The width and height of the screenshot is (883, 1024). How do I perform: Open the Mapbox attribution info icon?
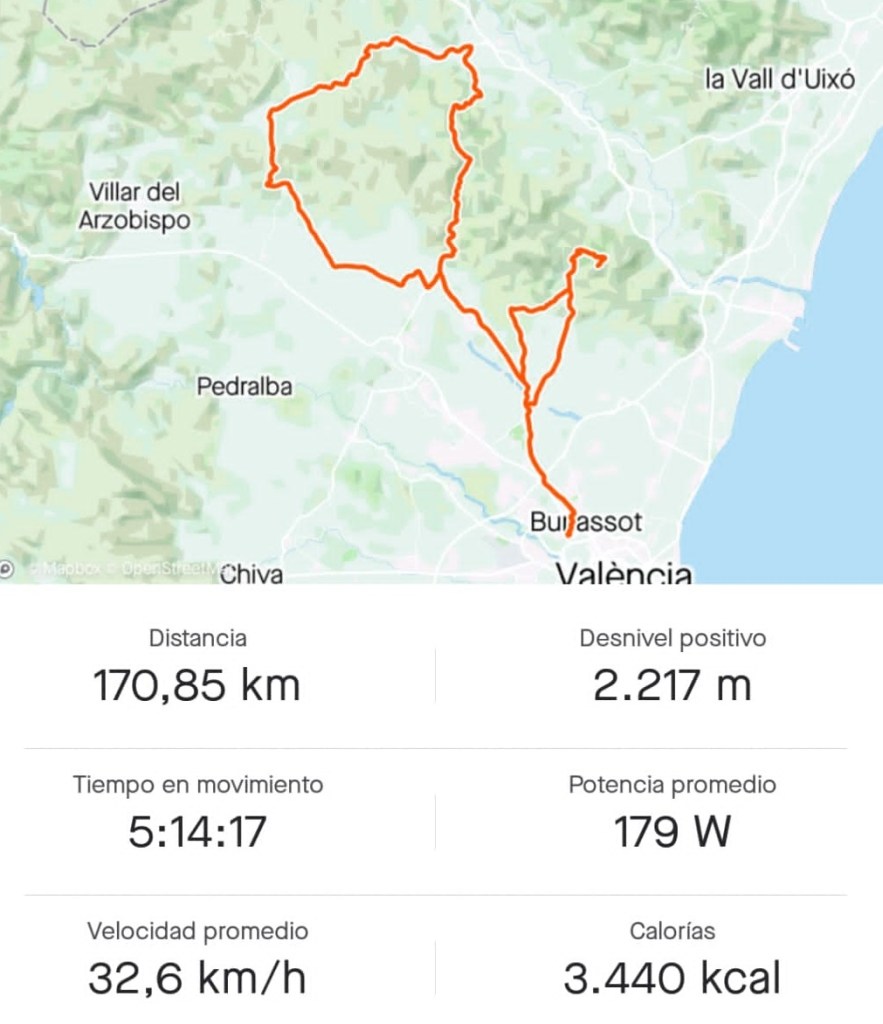pyautogui.click(x=5, y=570)
